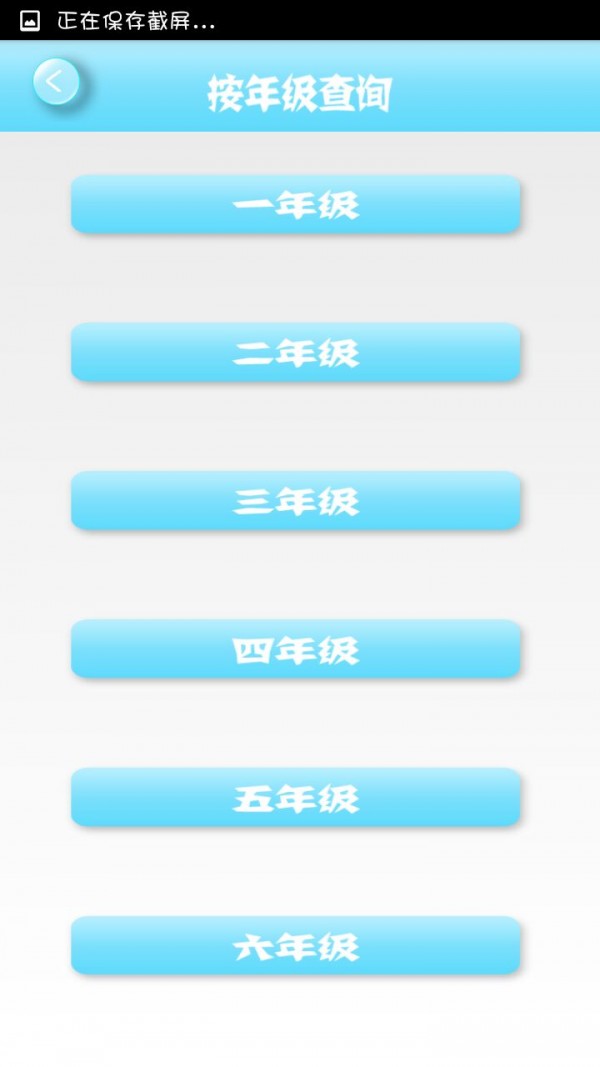The width and height of the screenshot is (600, 1067).
Task: Go back using the arrow icon
Action: click(55, 82)
